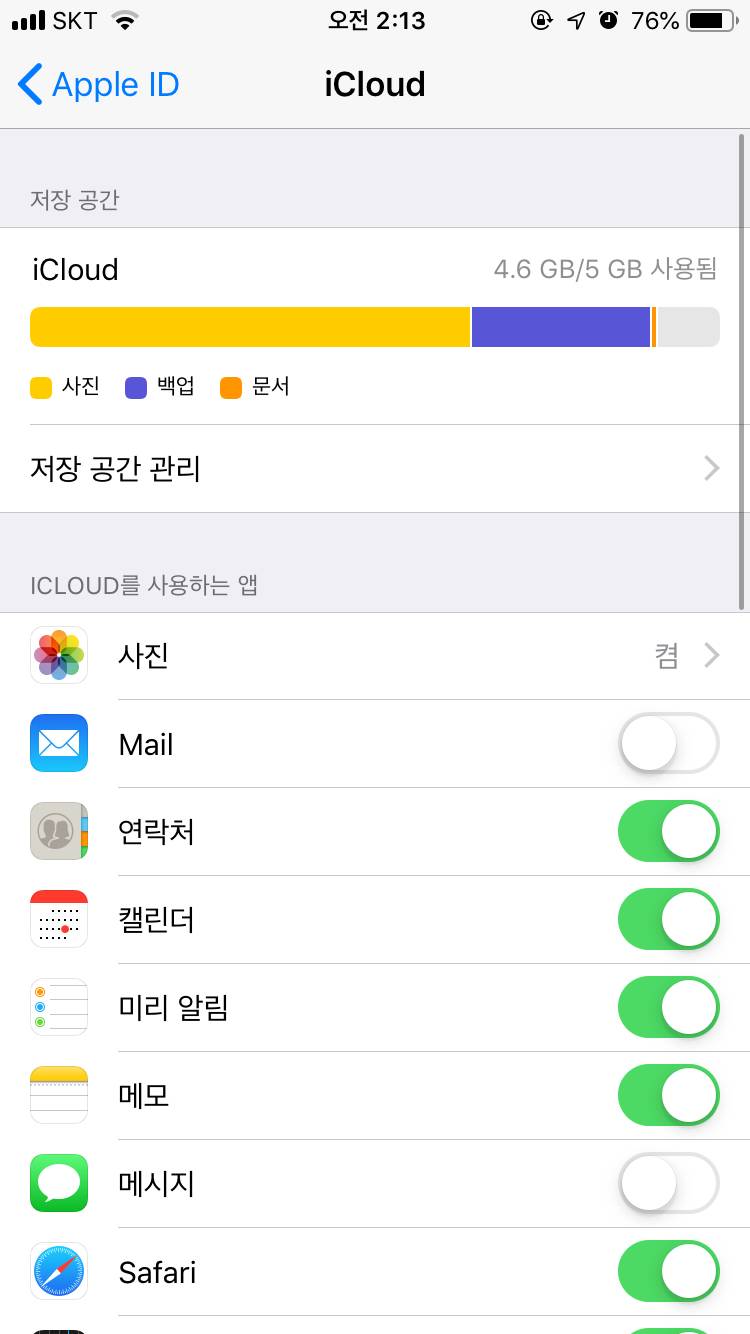
Task: Enable the Messages (메시지) toggle
Action: tap(668, 1183)
